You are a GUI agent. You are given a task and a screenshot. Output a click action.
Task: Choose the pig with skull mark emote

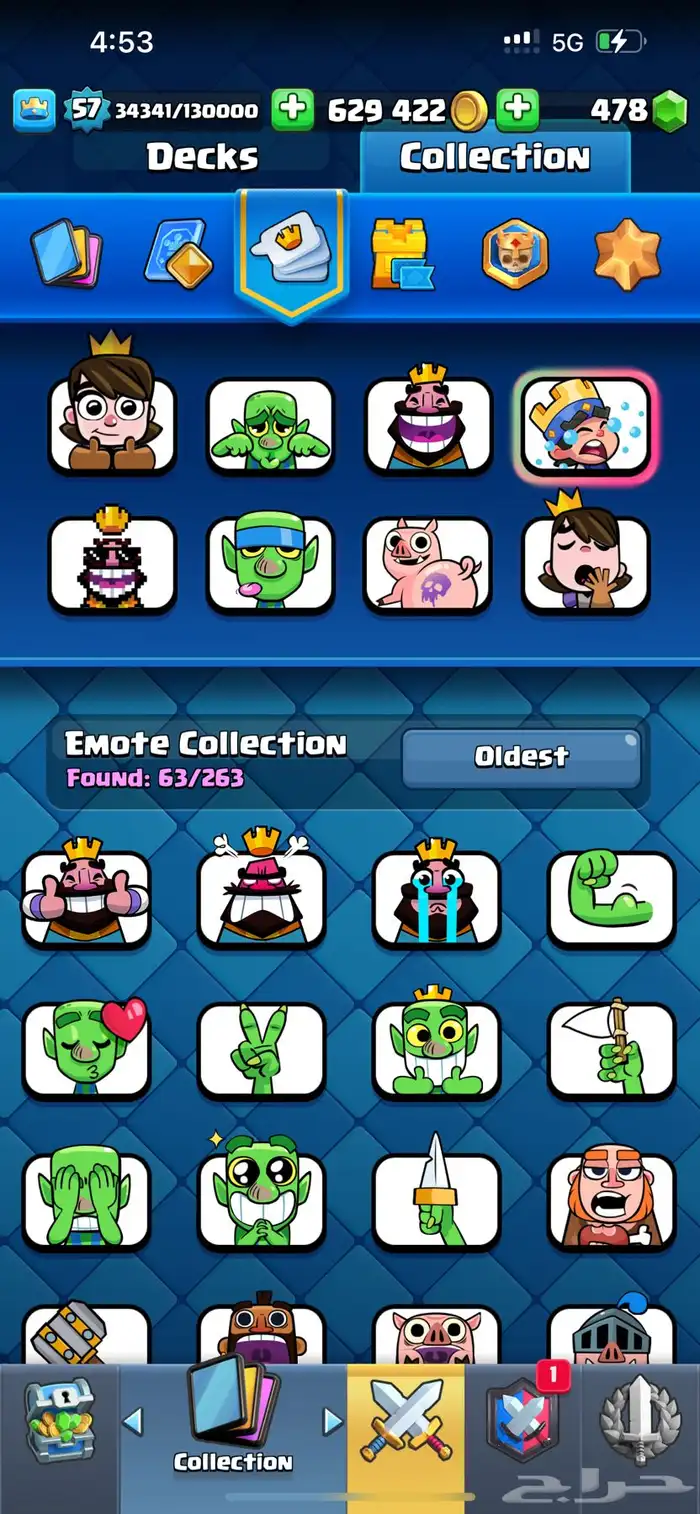pos(428,564)
